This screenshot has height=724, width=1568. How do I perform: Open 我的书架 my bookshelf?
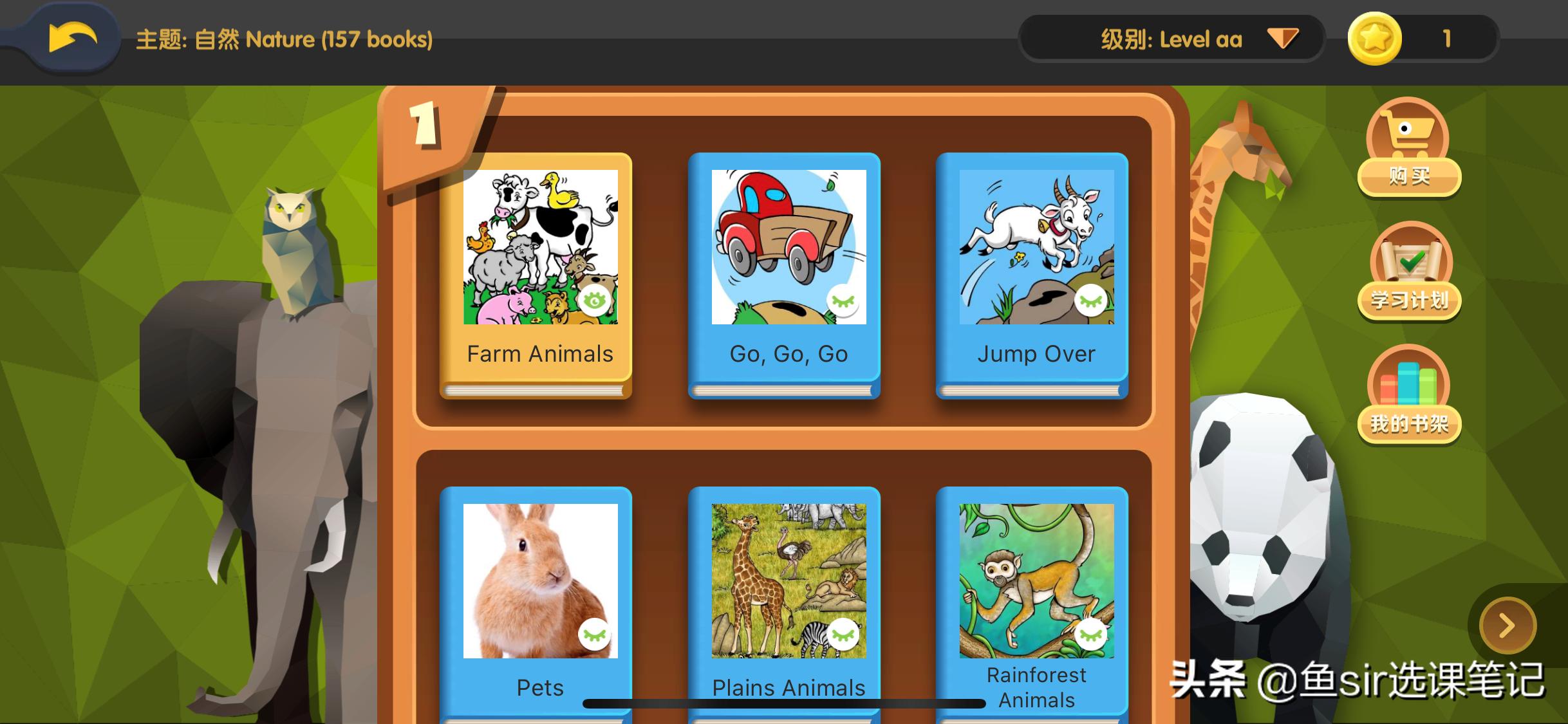pyautogui.click(x=1408, y=394)
